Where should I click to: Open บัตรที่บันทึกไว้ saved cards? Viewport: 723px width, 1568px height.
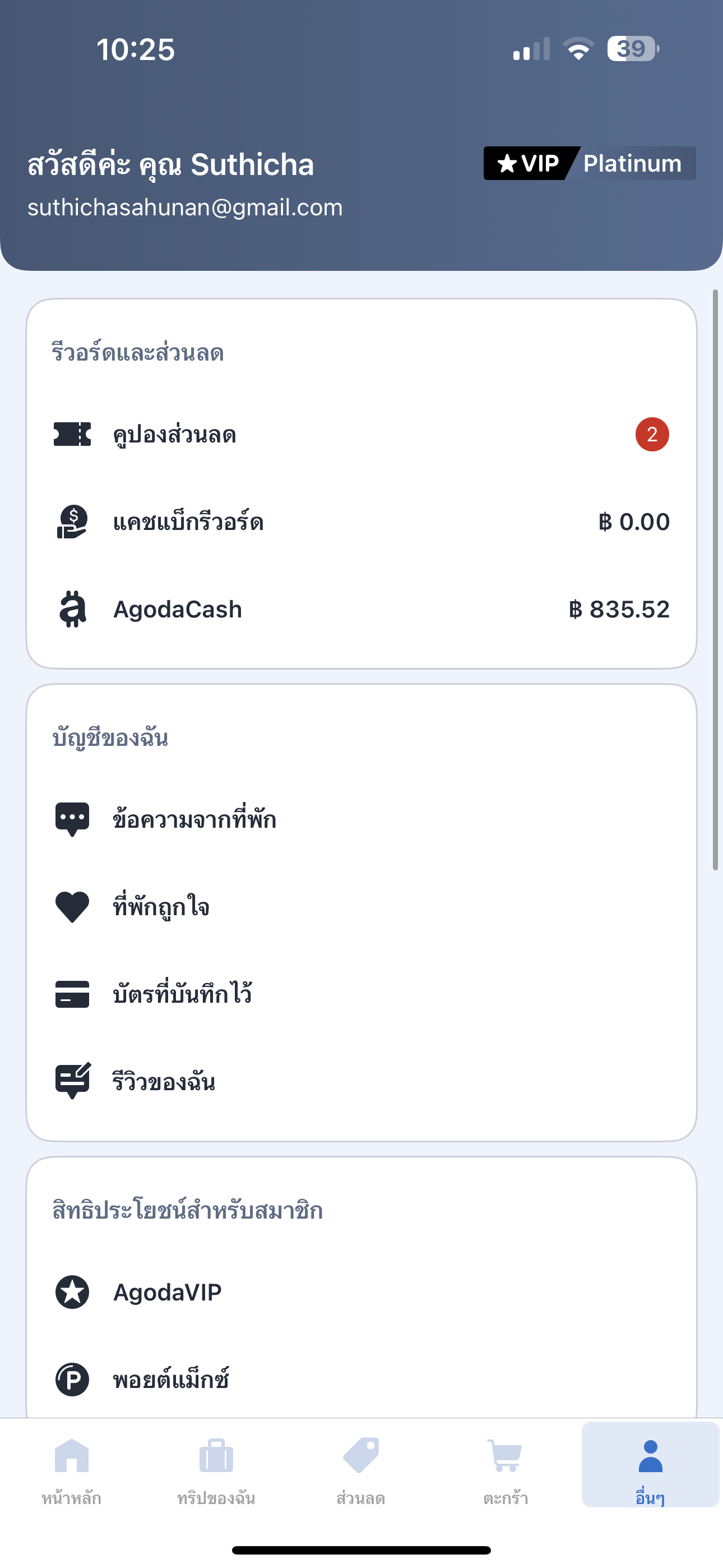(x=361, y=994)
